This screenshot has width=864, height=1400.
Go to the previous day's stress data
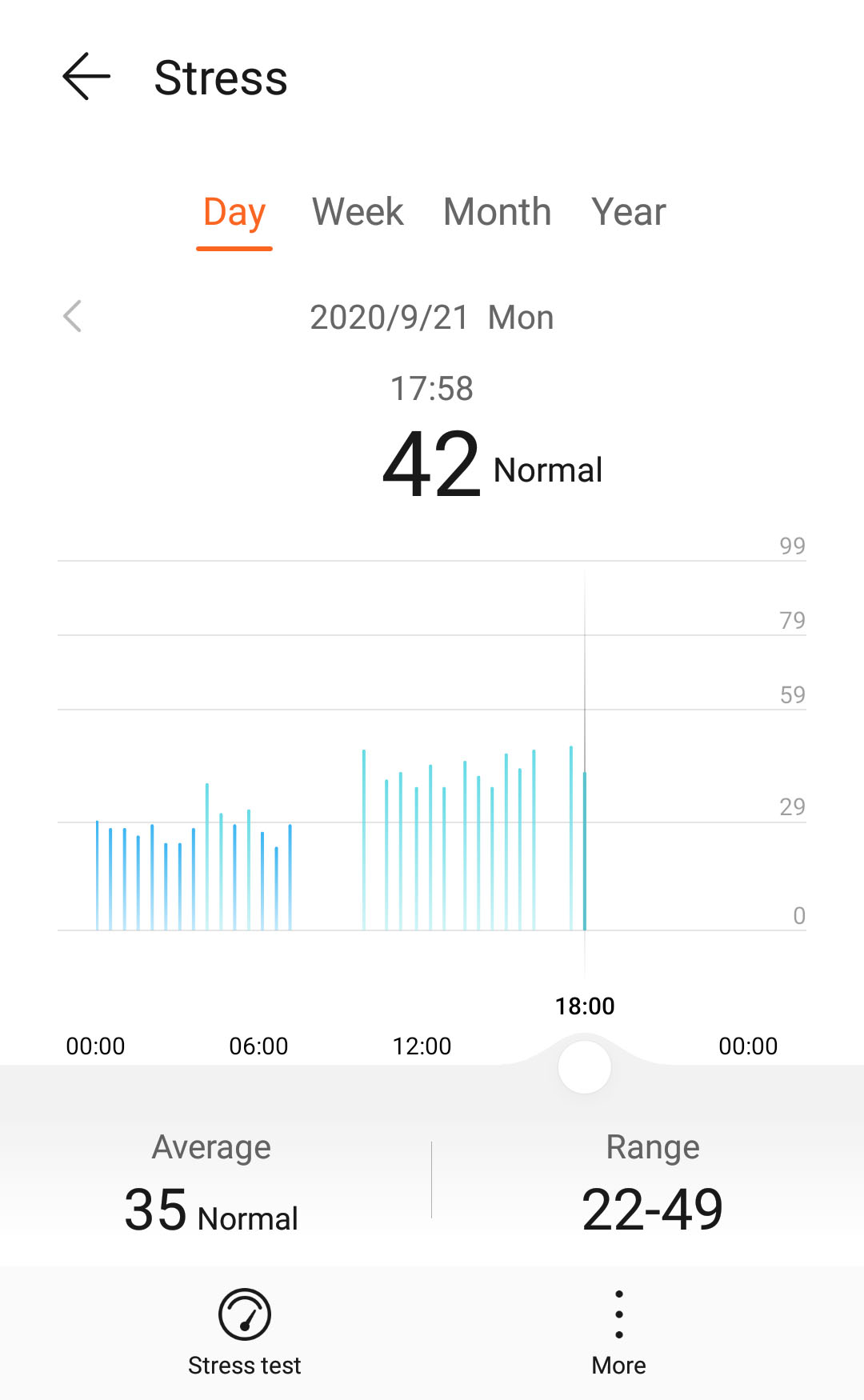[73, 317]
